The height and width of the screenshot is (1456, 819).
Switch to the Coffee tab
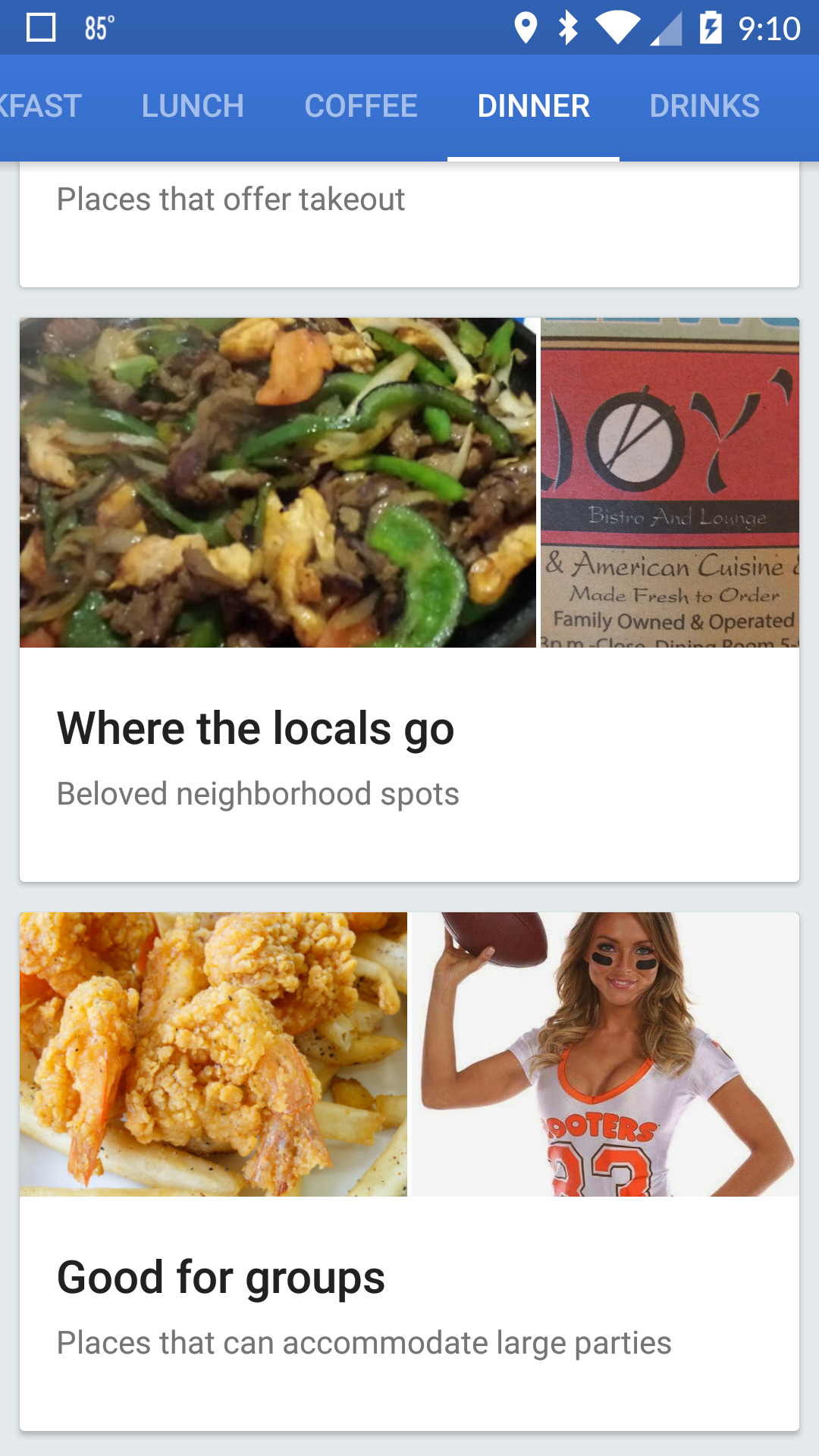[x=361, y=106]
